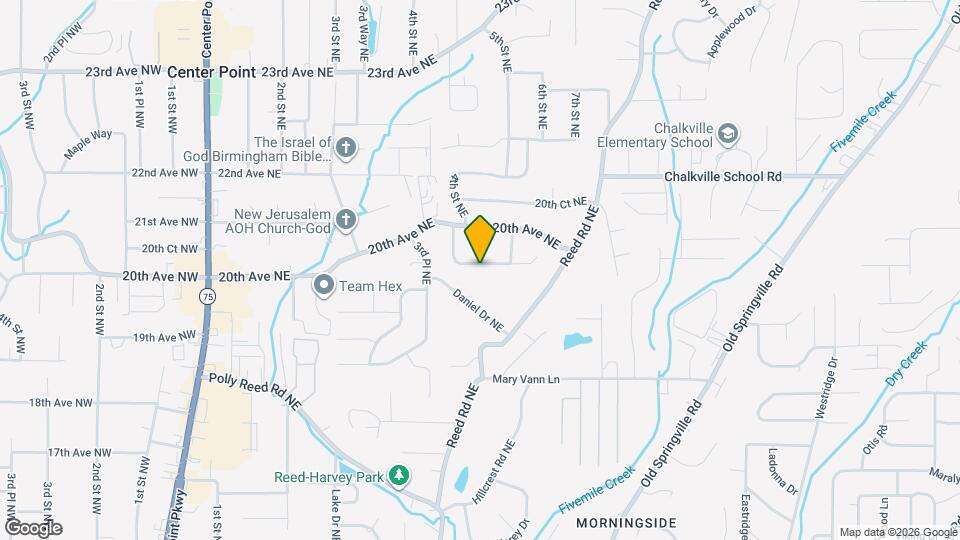The image size is (960, 540).
Task: Tap New Jerusalem AOH Church-God pin
Action: click(345, 219)
